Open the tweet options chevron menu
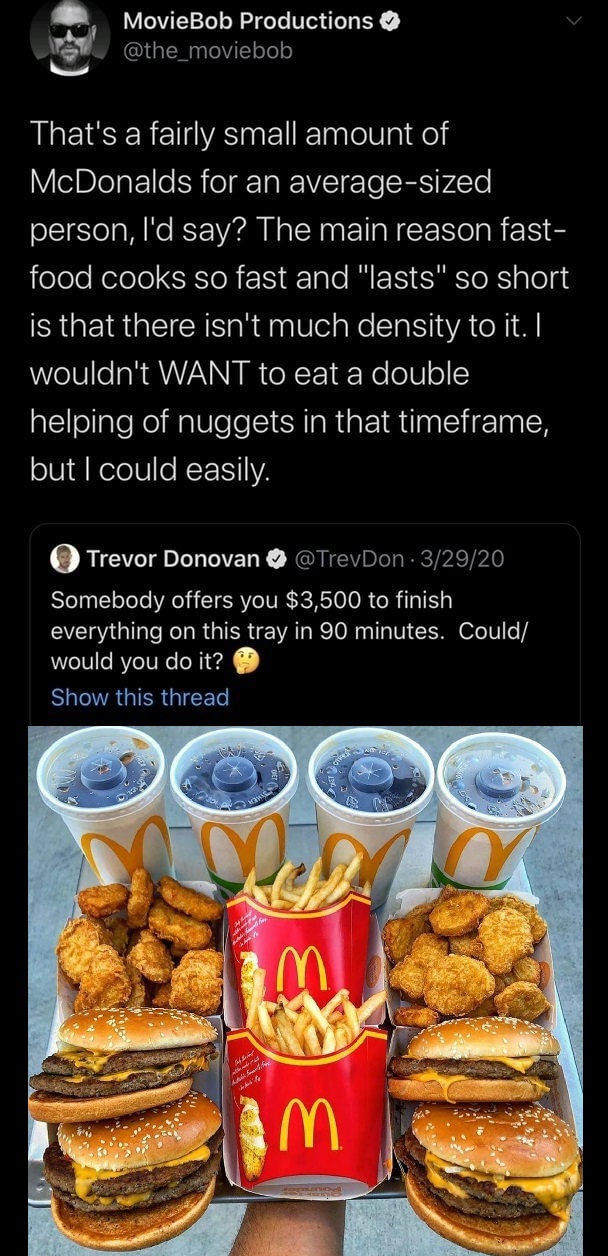Image resolution: width=608 pixels, height=1256 pixels. pos(572,22)
